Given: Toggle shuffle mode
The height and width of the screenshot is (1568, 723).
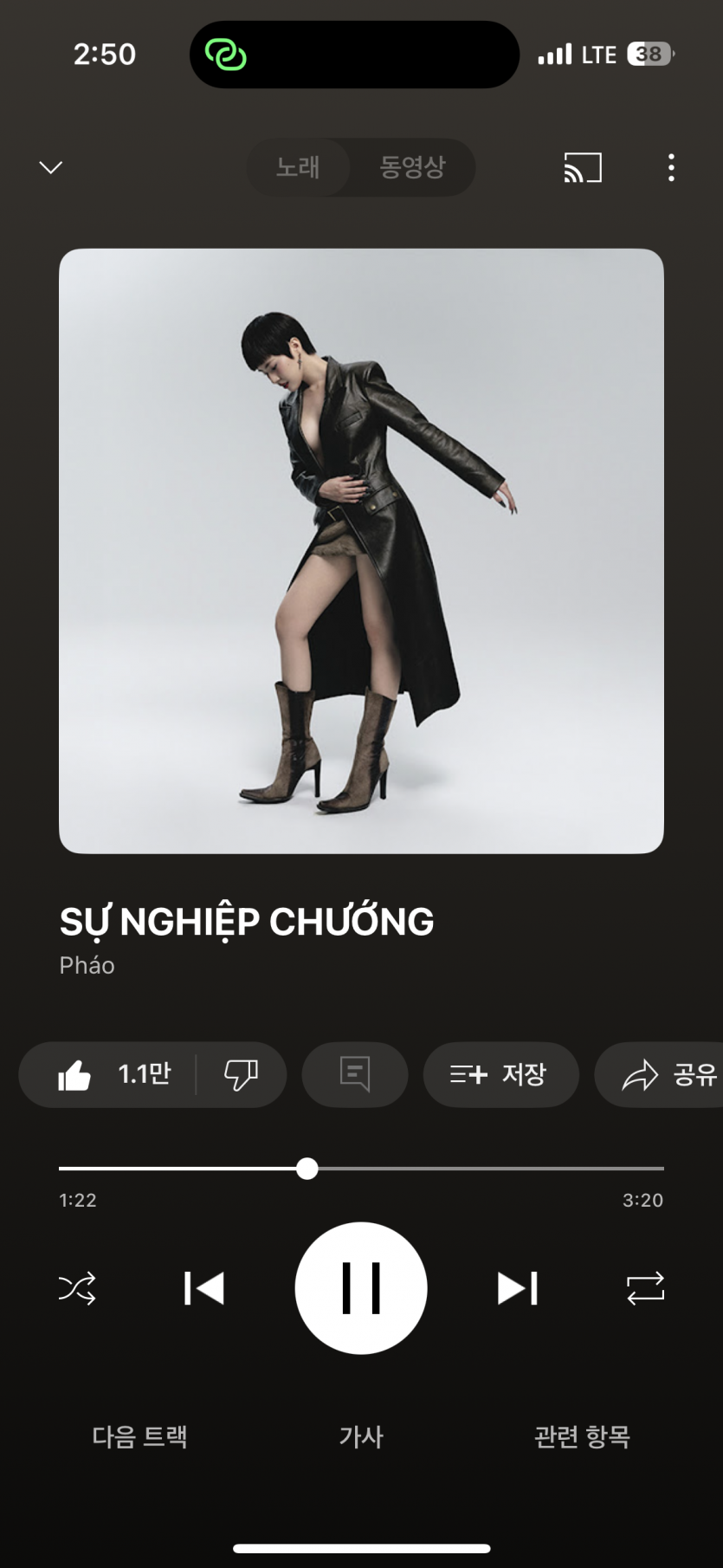Looking at the screenshot, I should (x=77, y=1288).
